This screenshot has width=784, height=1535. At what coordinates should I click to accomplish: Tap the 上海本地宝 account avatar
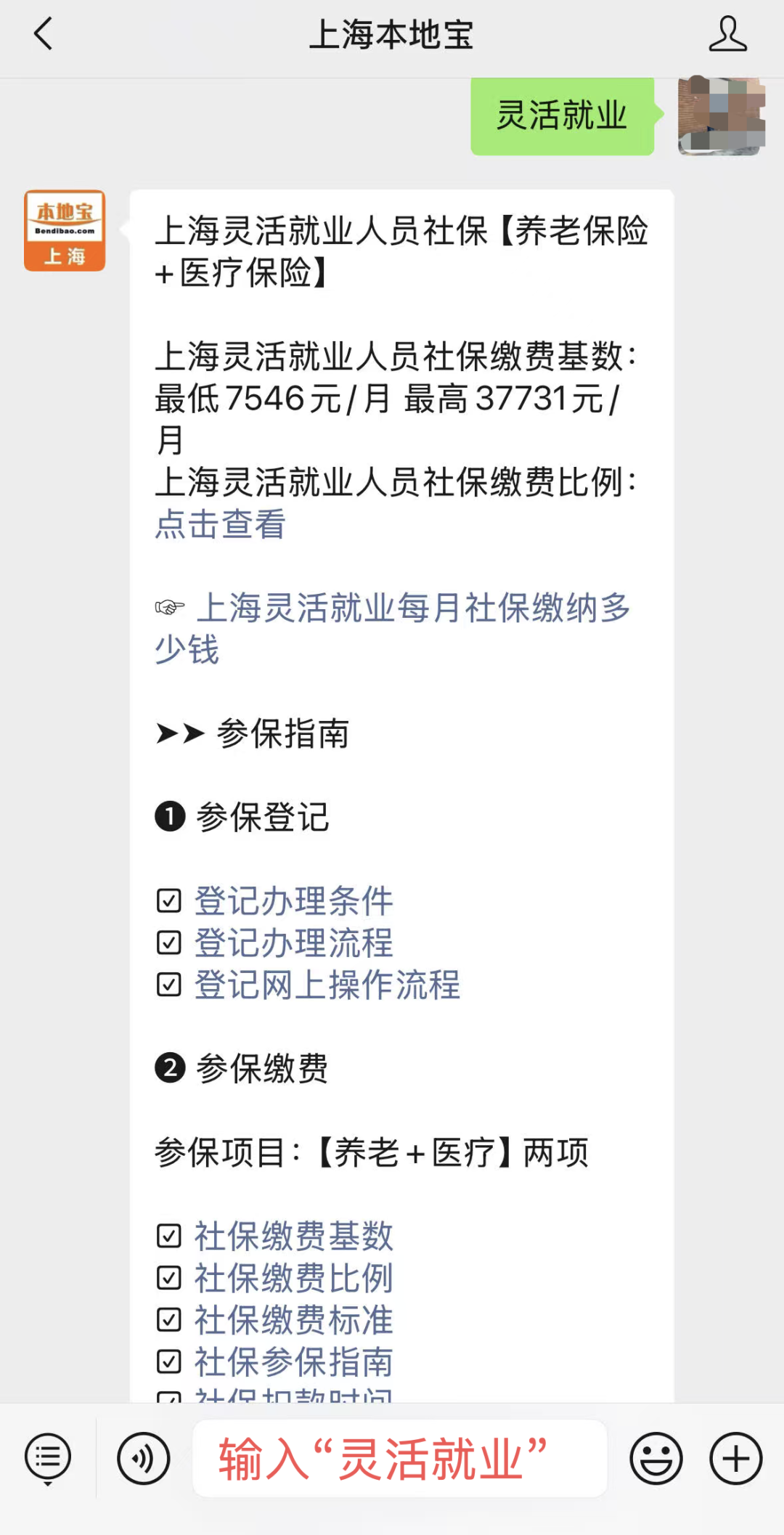(65, 231)
